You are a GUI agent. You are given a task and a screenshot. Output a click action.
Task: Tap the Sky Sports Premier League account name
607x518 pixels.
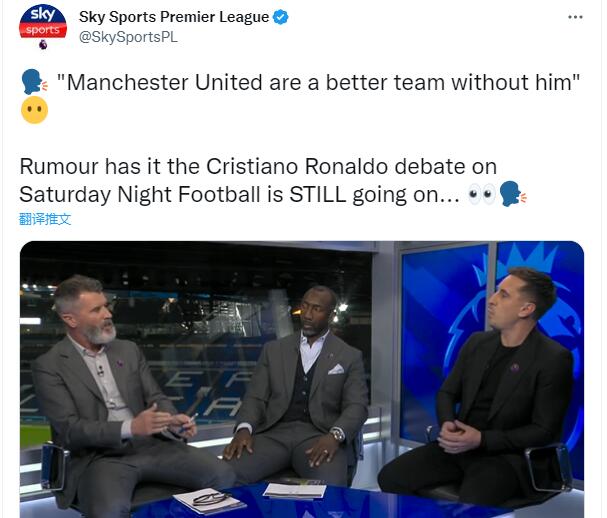click(x=173, y=17)
